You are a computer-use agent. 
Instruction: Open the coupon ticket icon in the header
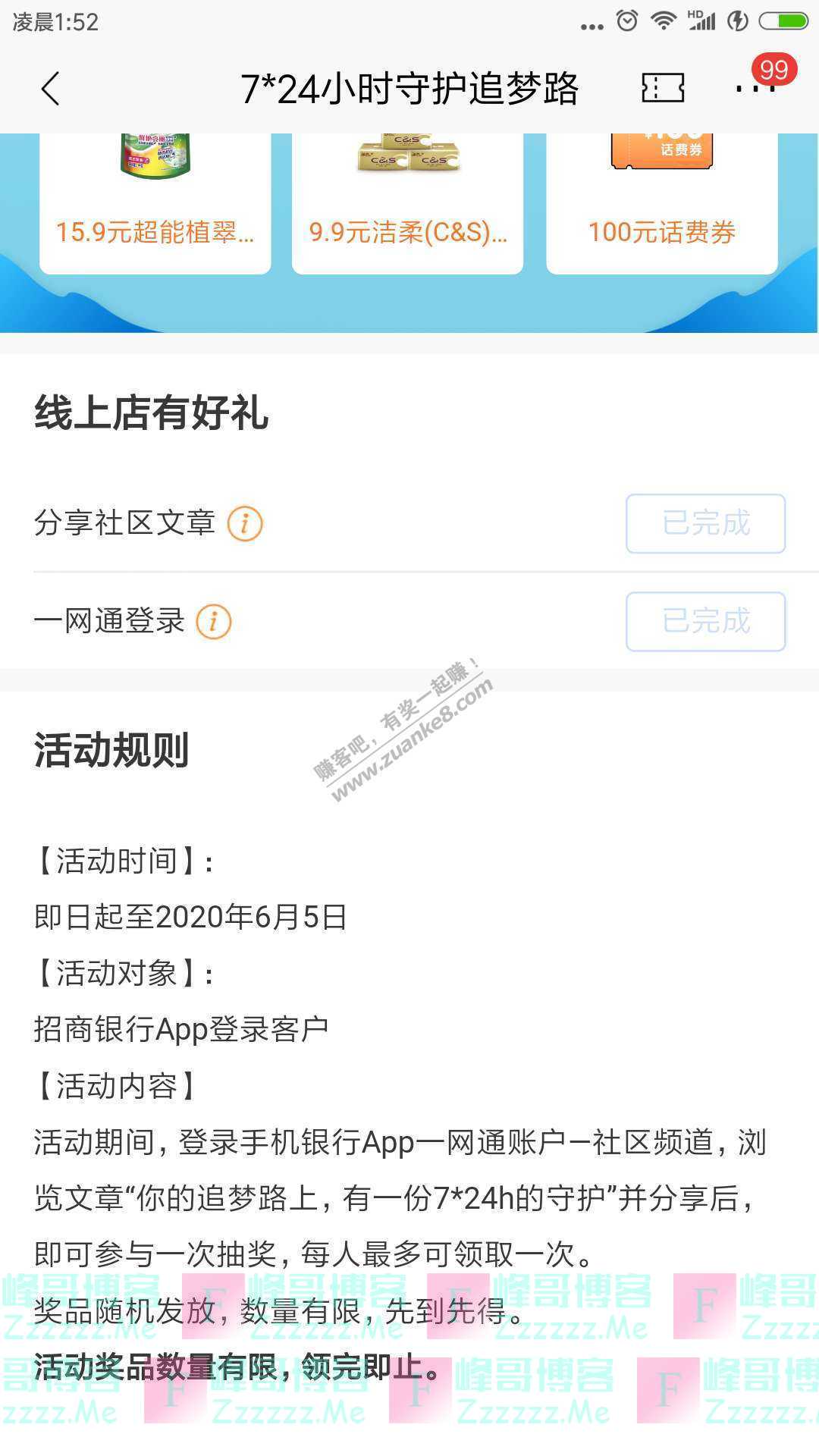pos(663,89)
